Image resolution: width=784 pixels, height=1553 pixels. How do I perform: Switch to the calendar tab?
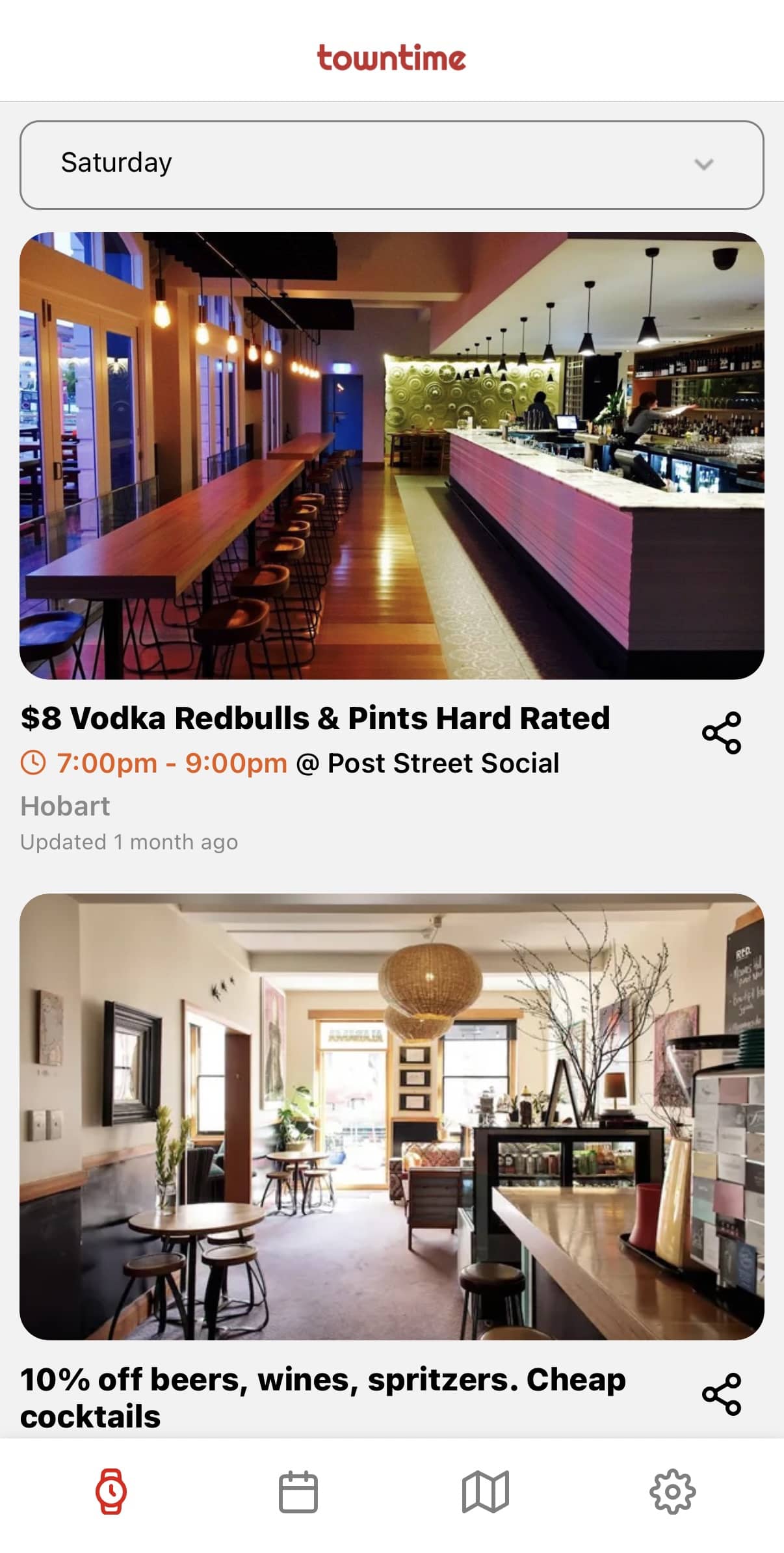(x=298, y=1492)
